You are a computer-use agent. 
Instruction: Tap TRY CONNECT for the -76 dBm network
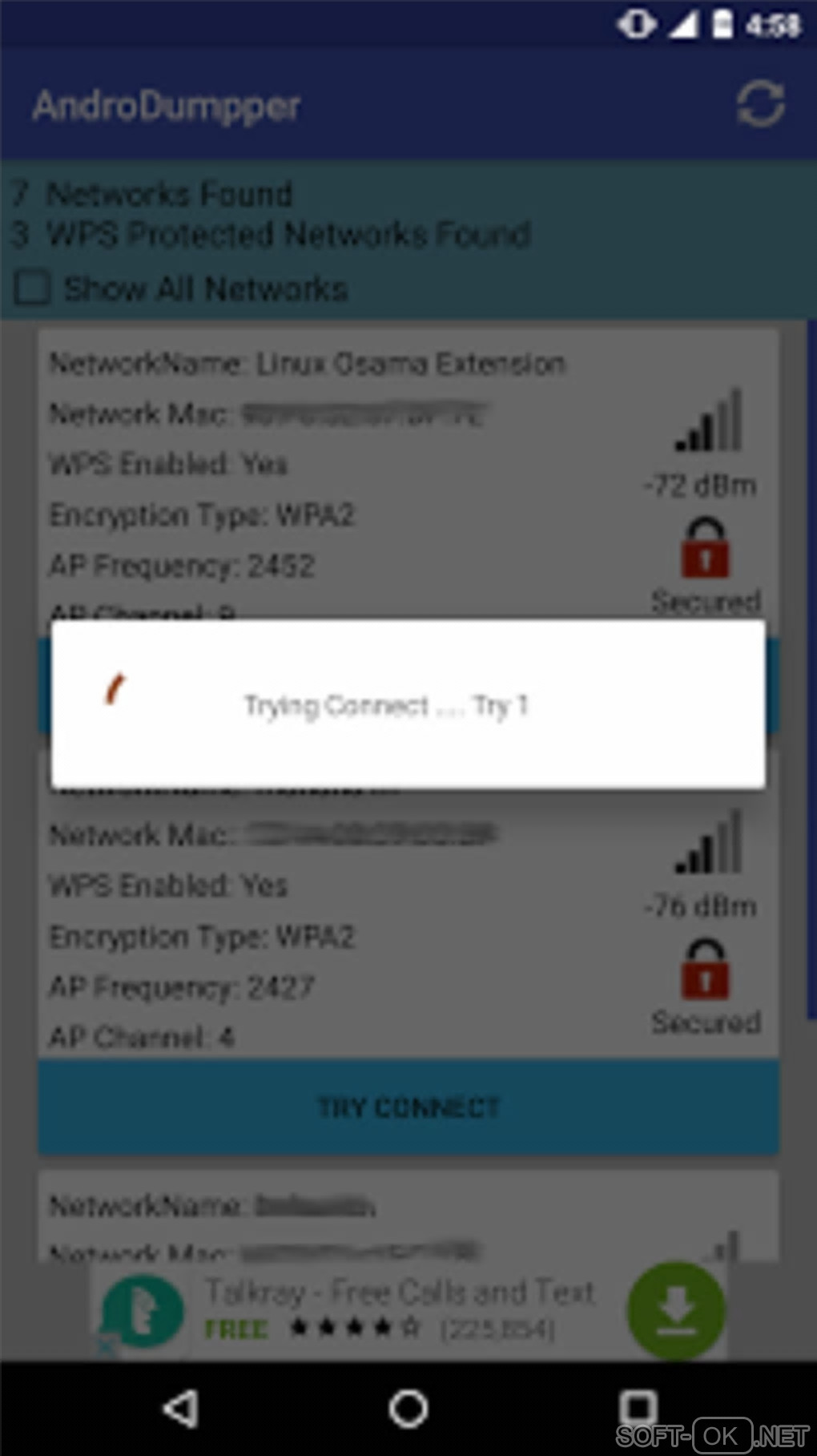coord(408,1107)
